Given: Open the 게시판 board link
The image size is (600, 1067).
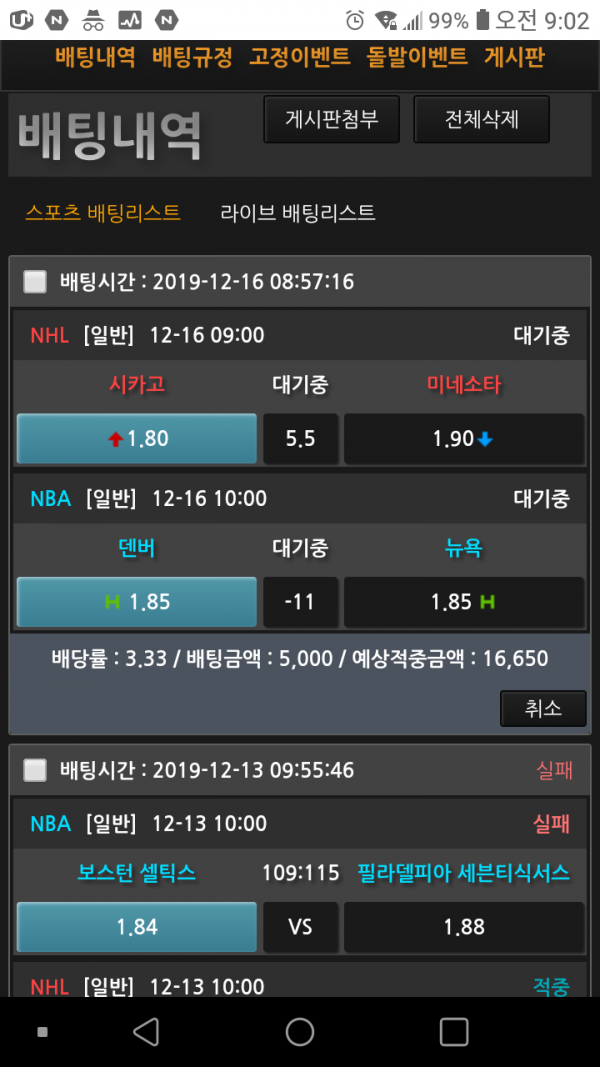Looking at the screenshot, I should click(x=514, y=57).
